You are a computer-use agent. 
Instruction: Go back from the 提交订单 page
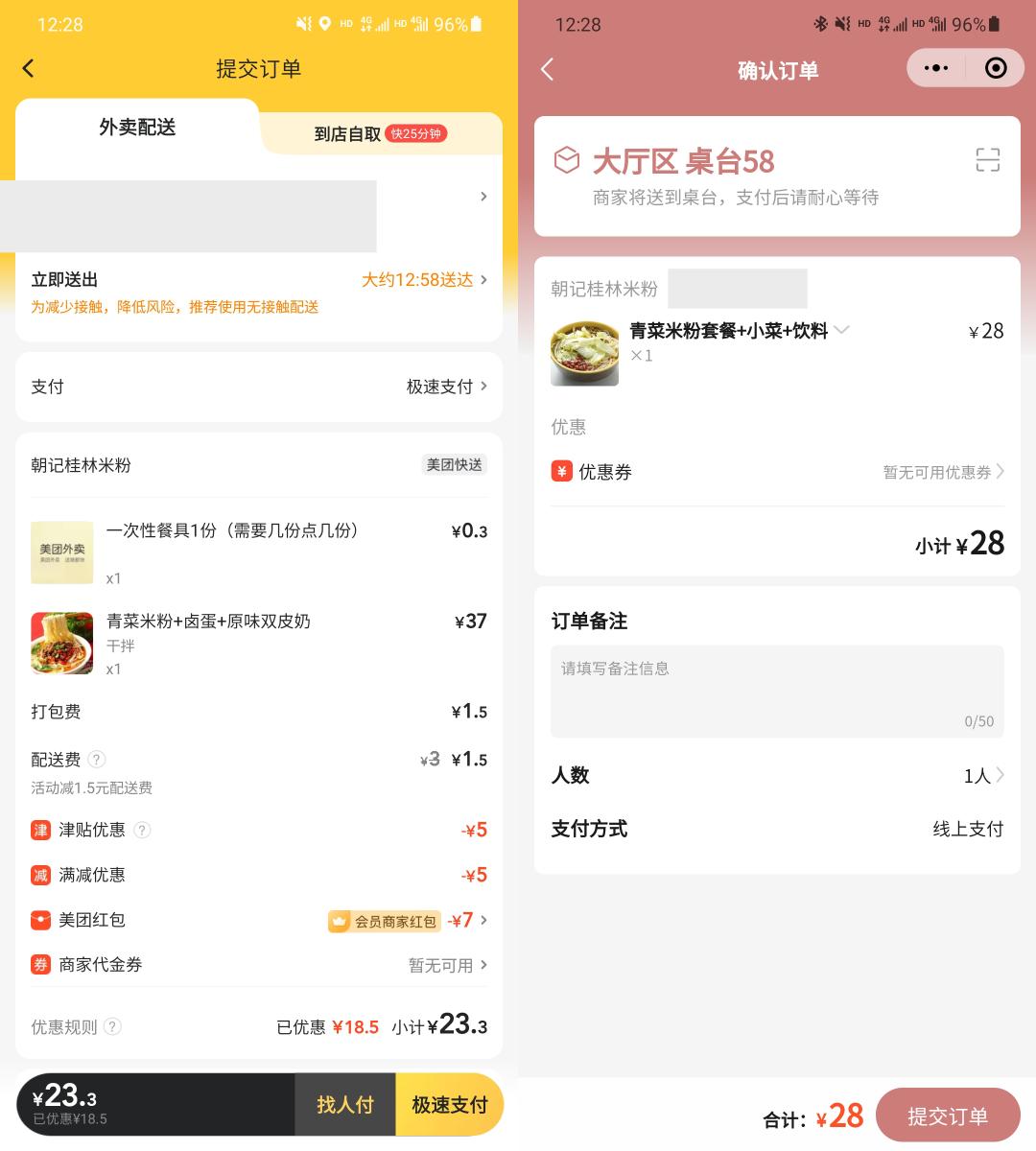29,68
